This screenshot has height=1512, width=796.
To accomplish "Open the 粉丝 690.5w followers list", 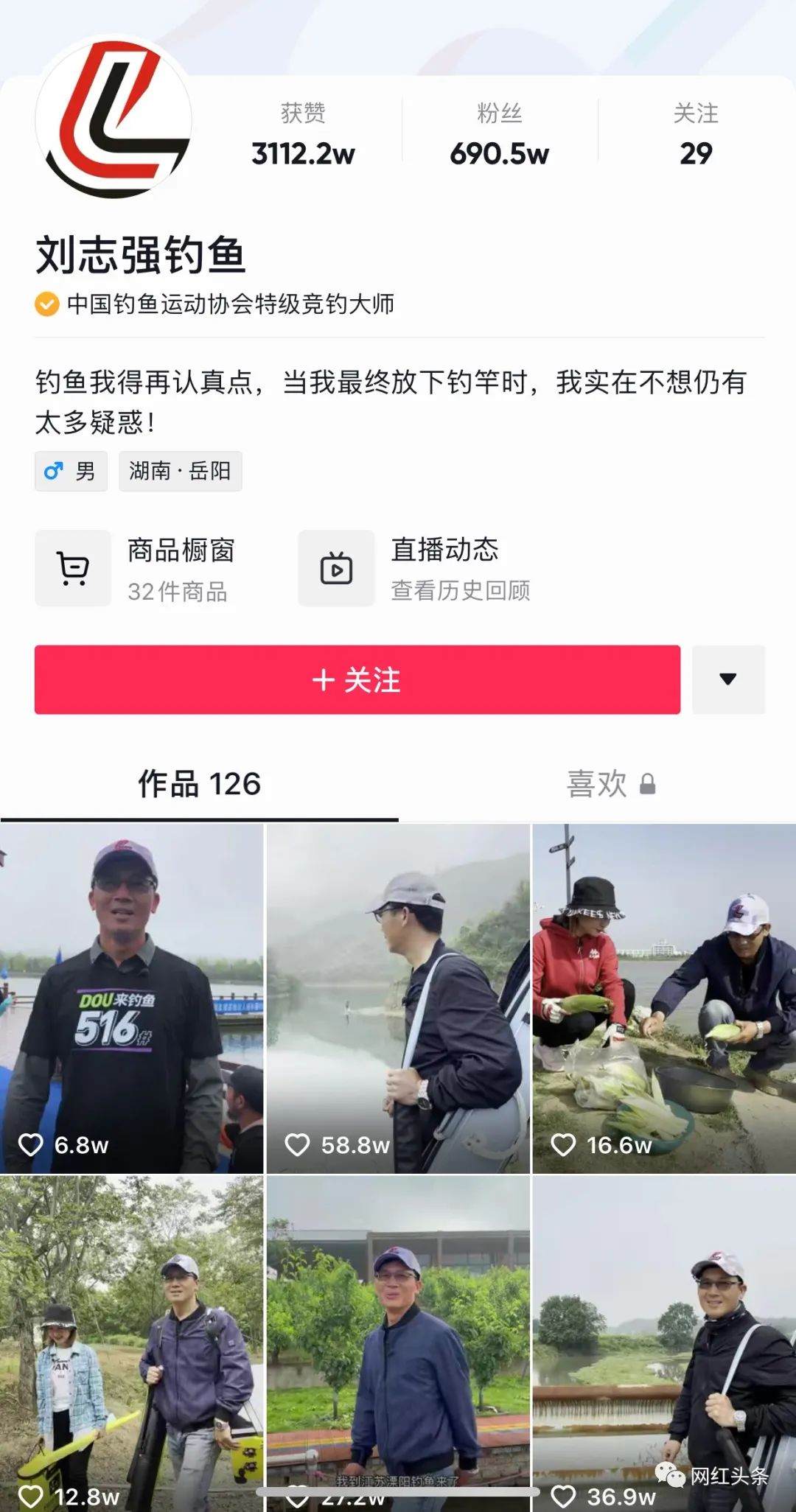I will 499,135.
